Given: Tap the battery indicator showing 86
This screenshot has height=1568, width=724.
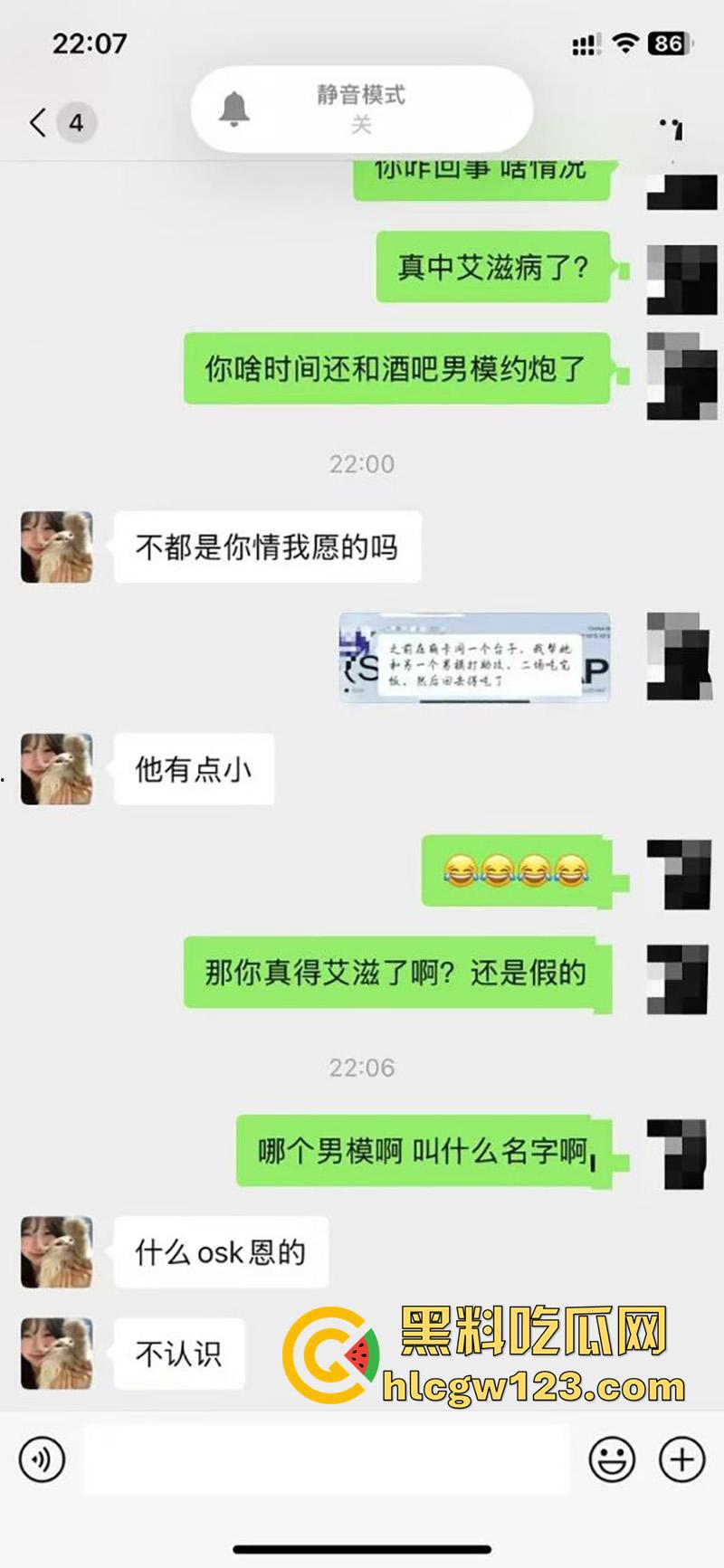Looking at the screenshot, I should 669,41.
